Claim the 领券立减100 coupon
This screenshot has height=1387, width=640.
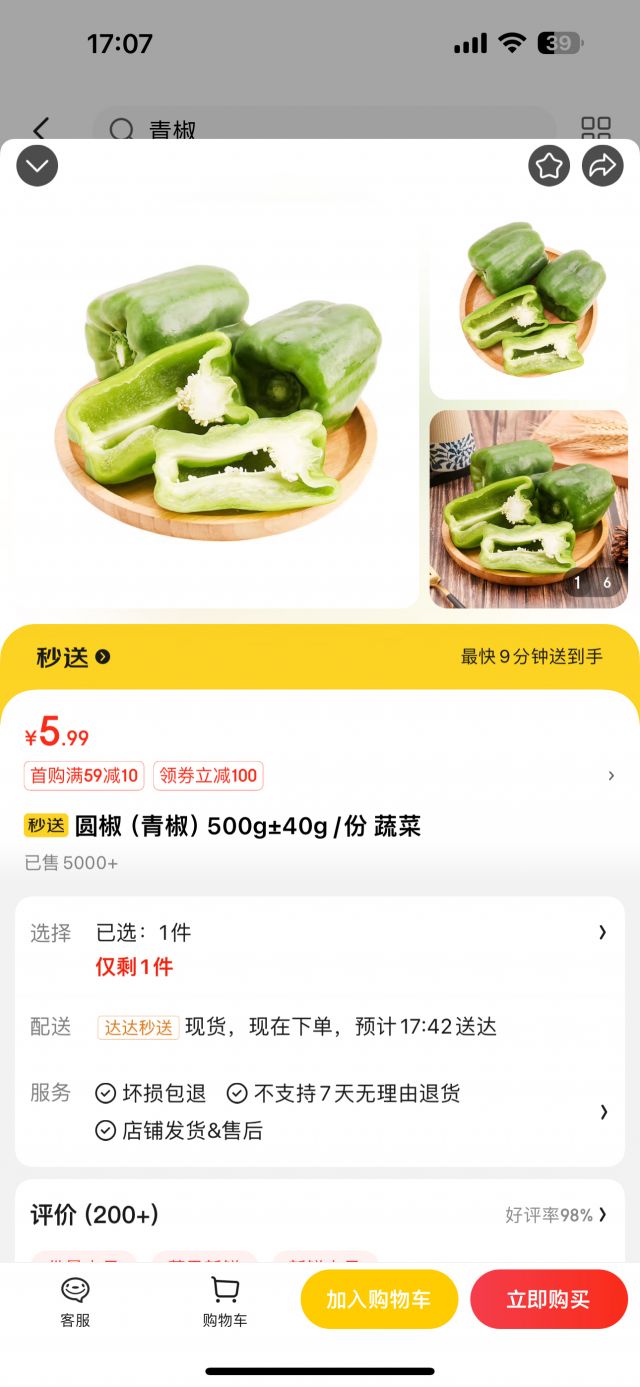tap(208, 775)
